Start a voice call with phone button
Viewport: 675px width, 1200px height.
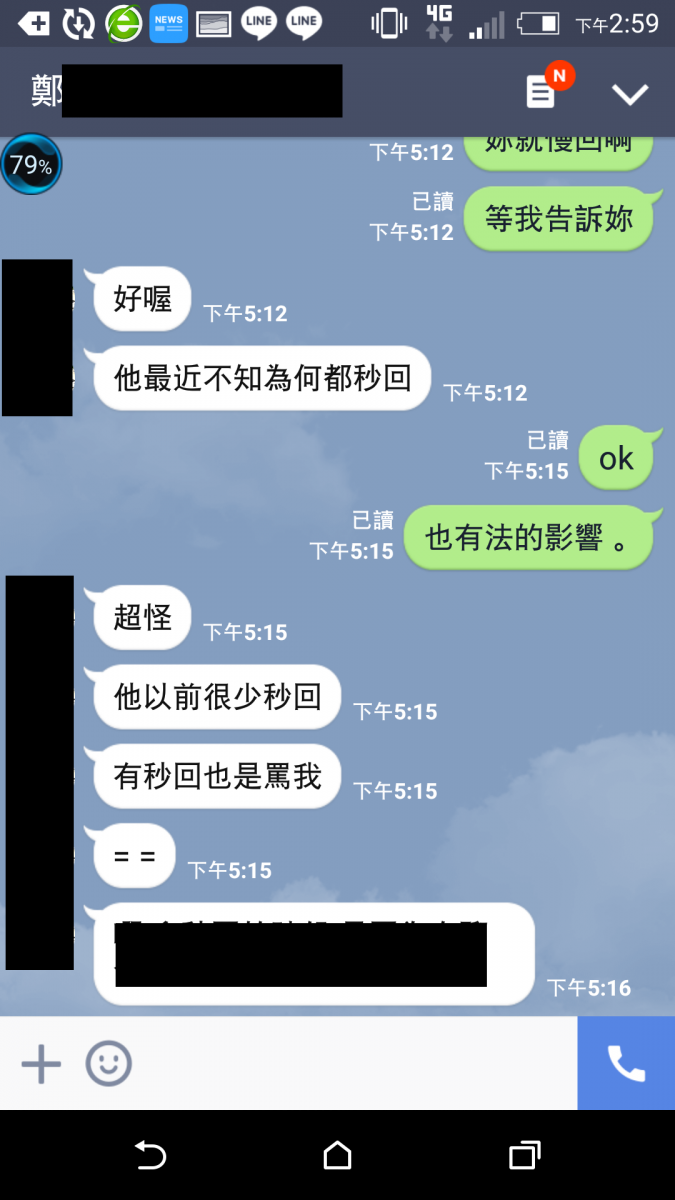(626, 1064)
